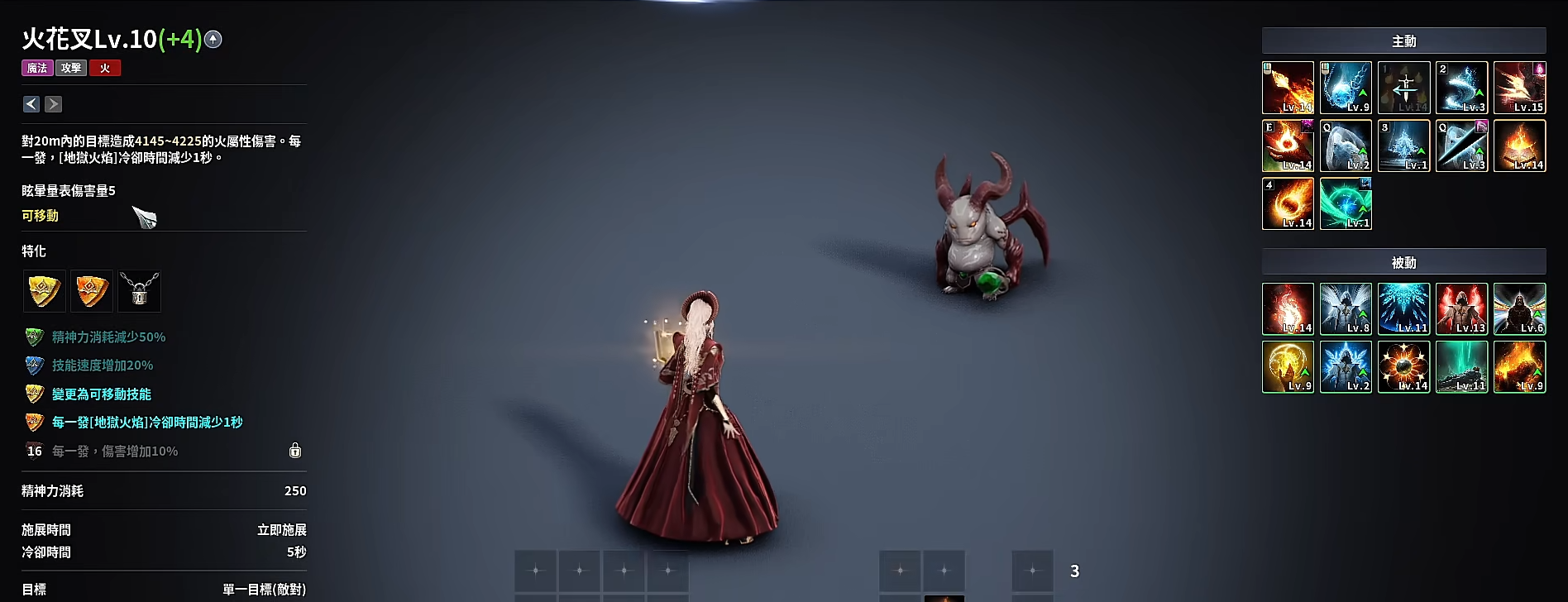Select the second orange 特化 shield icon
This screenshot has width=1568, height=602.
[92, 291]
